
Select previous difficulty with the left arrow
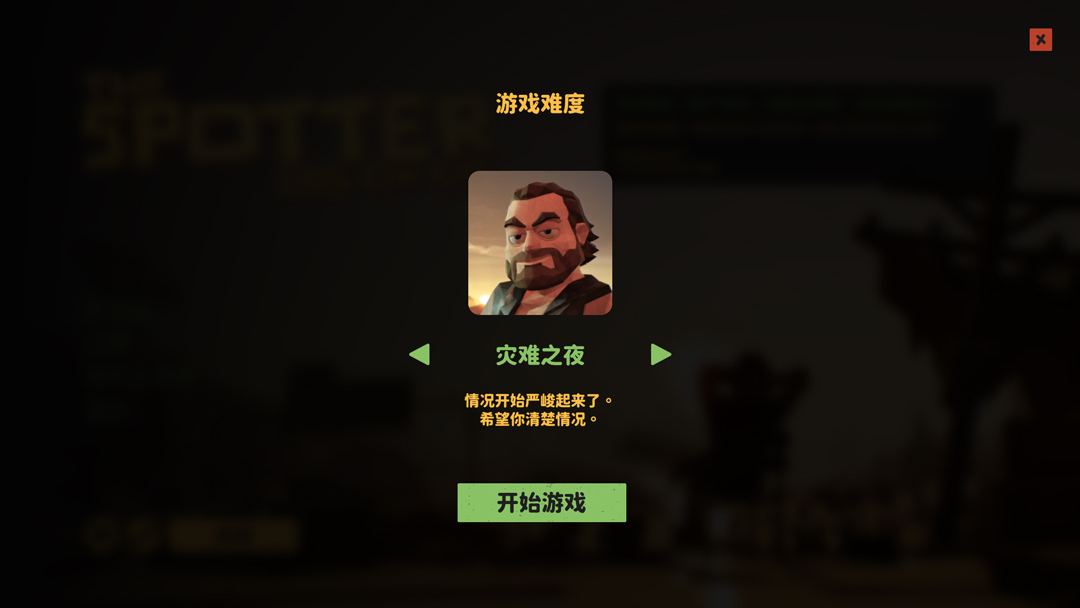pos(419,354)
